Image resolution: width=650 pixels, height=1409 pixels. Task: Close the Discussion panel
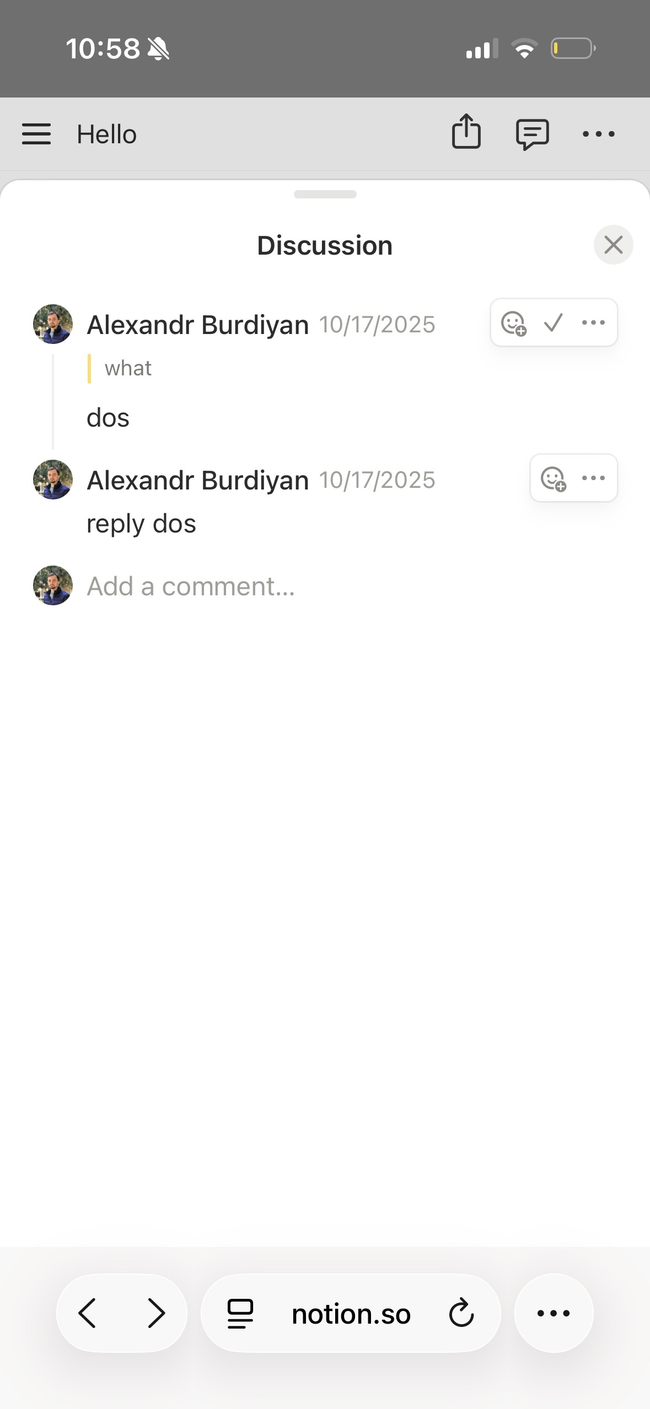613,245
